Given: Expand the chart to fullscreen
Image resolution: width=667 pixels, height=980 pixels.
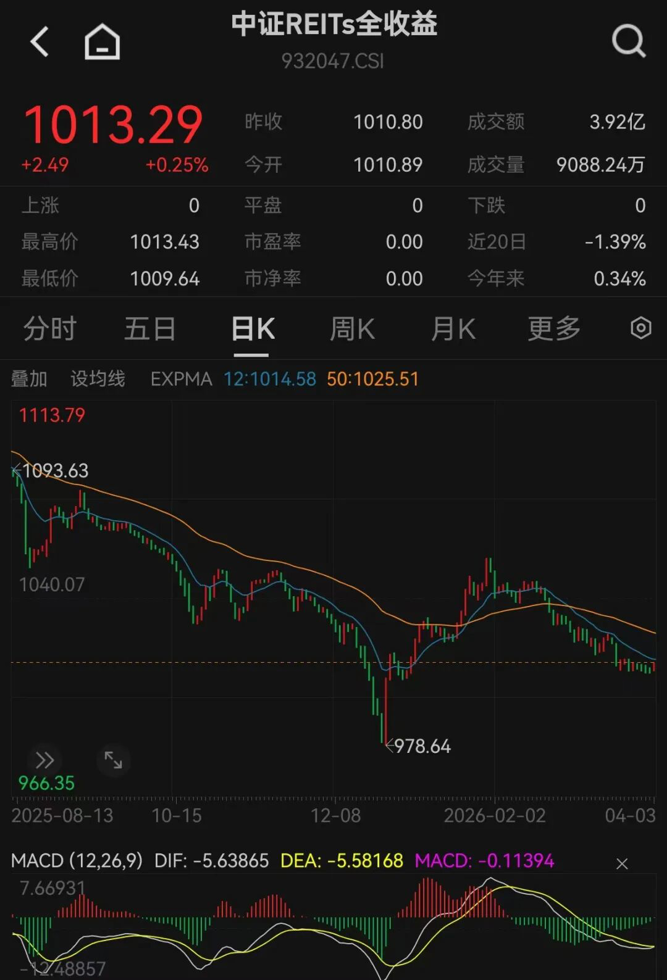Looking at the screenshot, I should [113, 761].
